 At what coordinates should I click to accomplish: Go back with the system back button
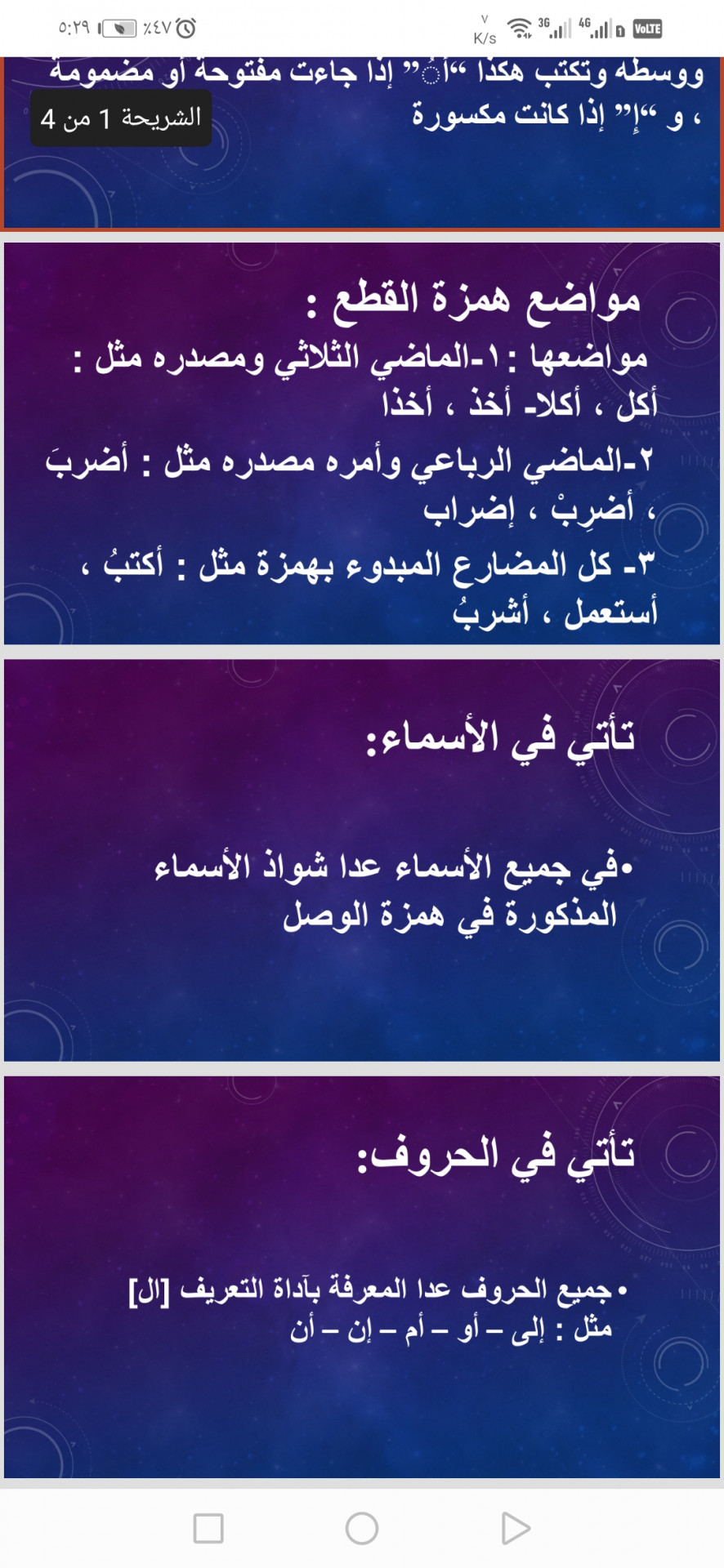tap(515, 1528)
